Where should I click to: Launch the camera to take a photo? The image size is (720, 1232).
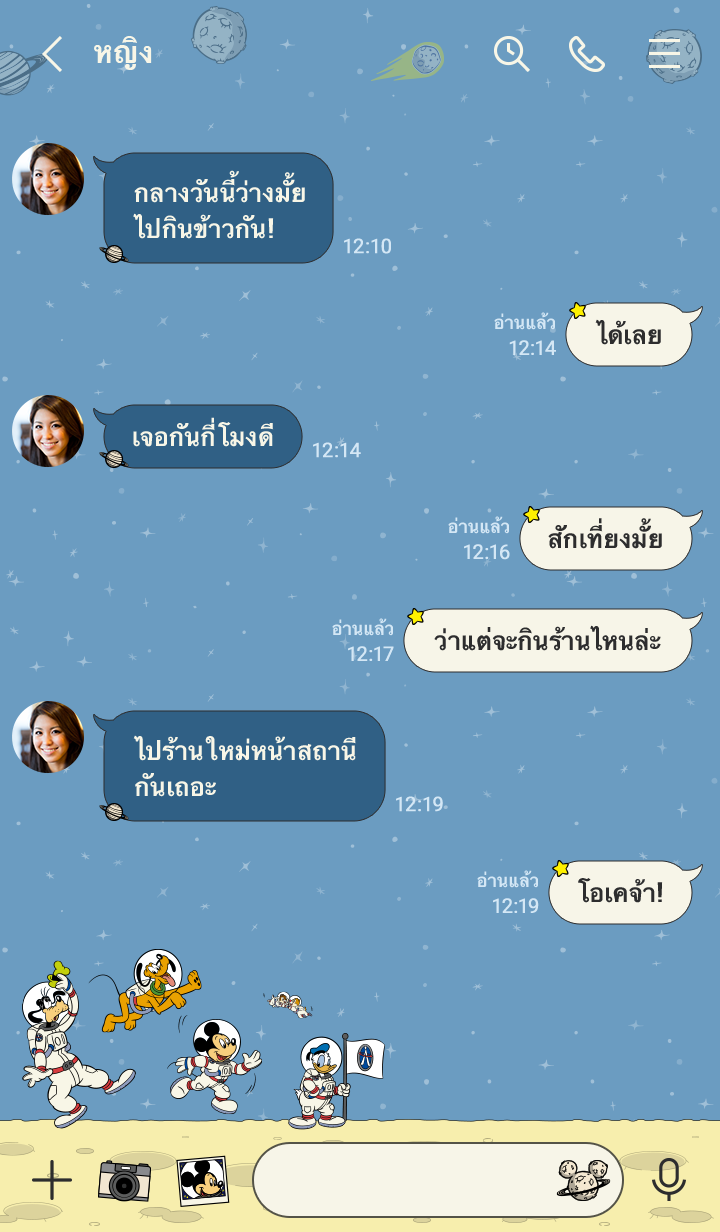tap(125, 1181)
